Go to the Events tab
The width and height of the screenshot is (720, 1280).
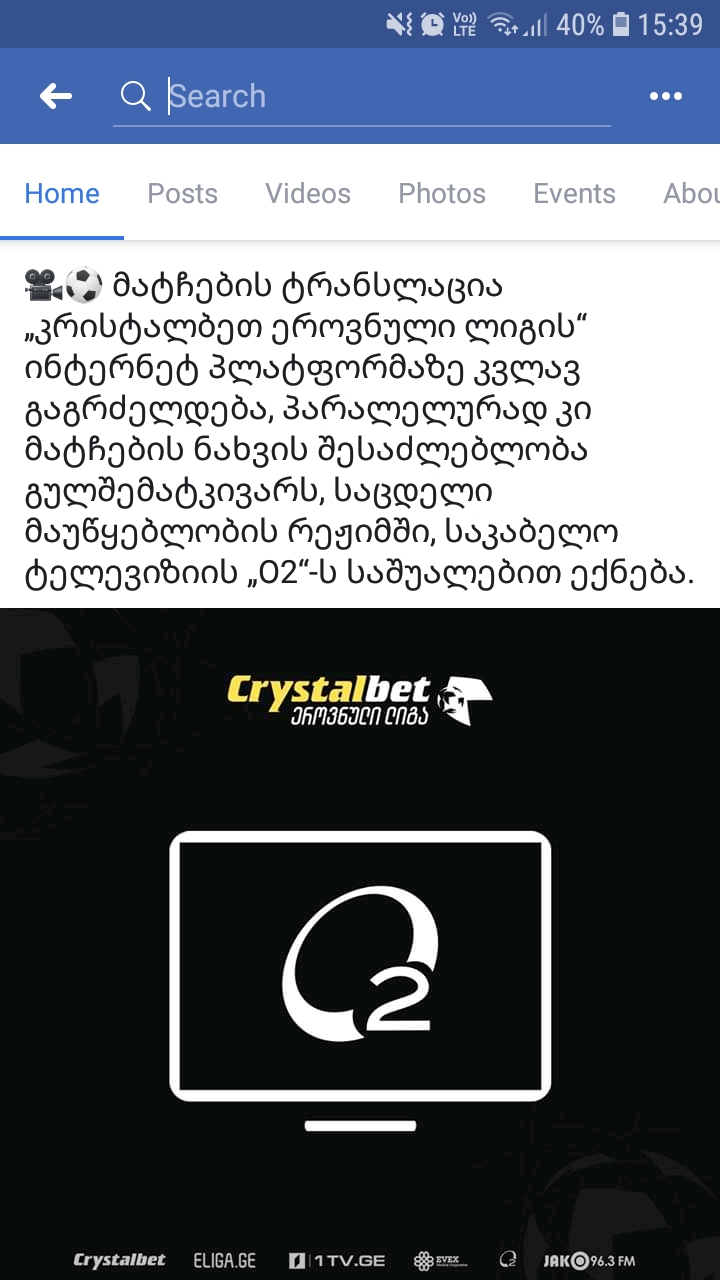[574, 193]
